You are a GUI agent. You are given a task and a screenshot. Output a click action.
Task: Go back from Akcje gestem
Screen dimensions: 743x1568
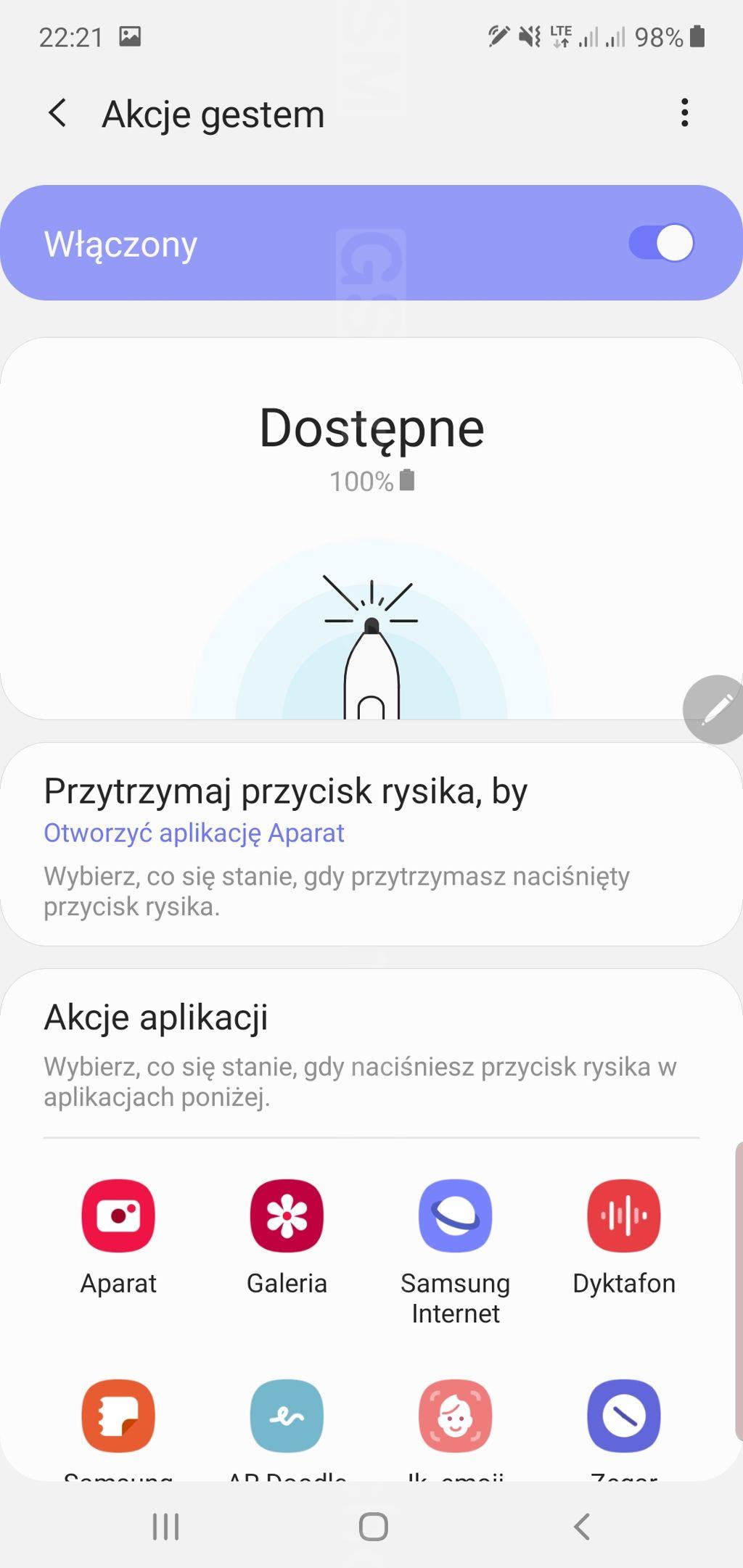coord(57,113)
